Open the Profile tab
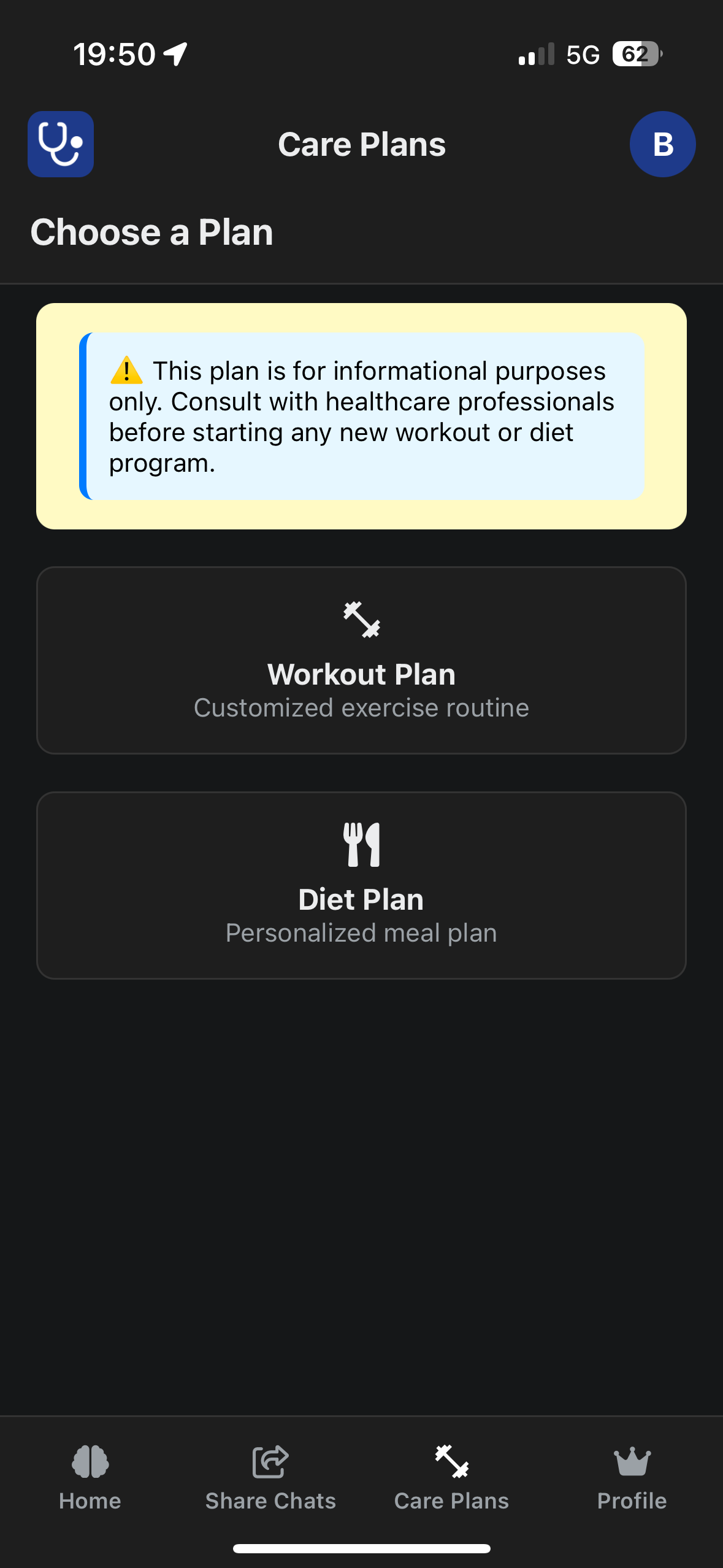Screen dimensions: 723x1568 pyautogui.click(x=632, y=1478)
